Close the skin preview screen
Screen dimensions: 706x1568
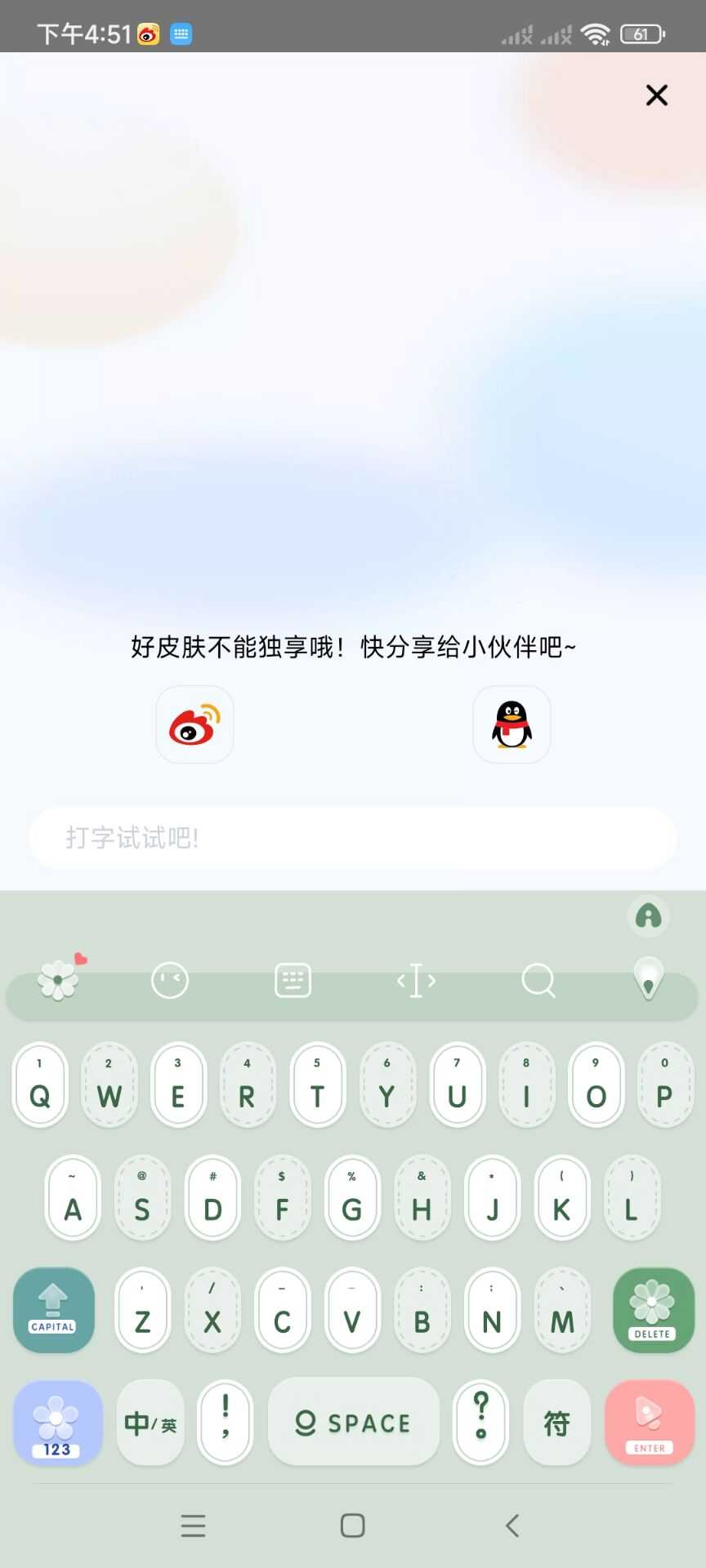click(x=656, y=96)
